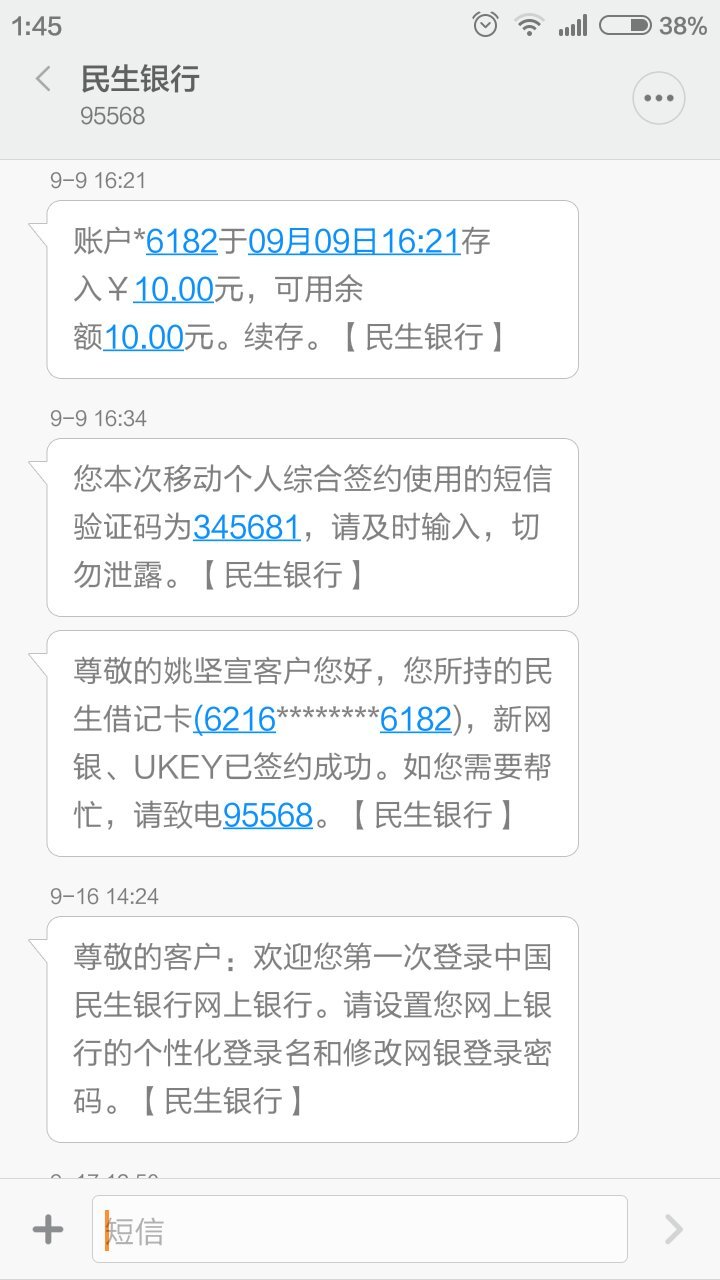Screen dimensions: 720x1280
Task: Call the linked number 95568 in the message
Action: [268, 815]
